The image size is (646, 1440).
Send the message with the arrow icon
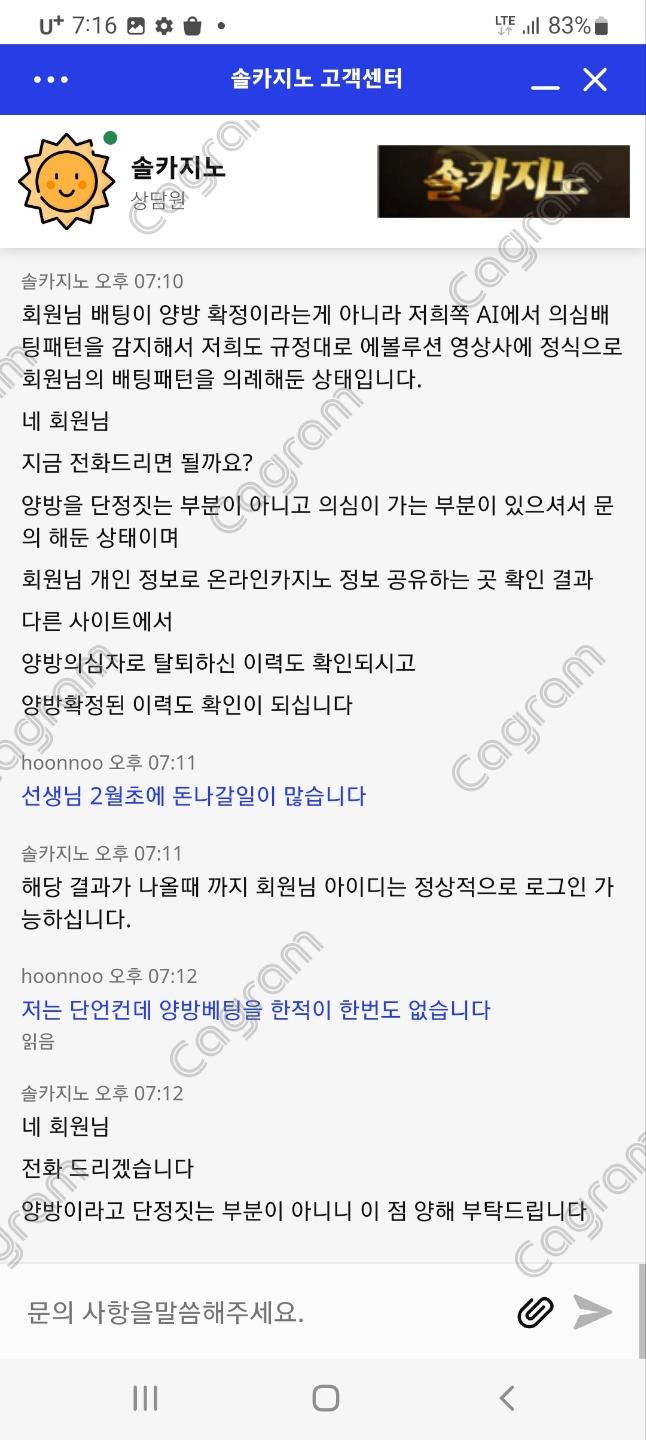coord(593,1312)
